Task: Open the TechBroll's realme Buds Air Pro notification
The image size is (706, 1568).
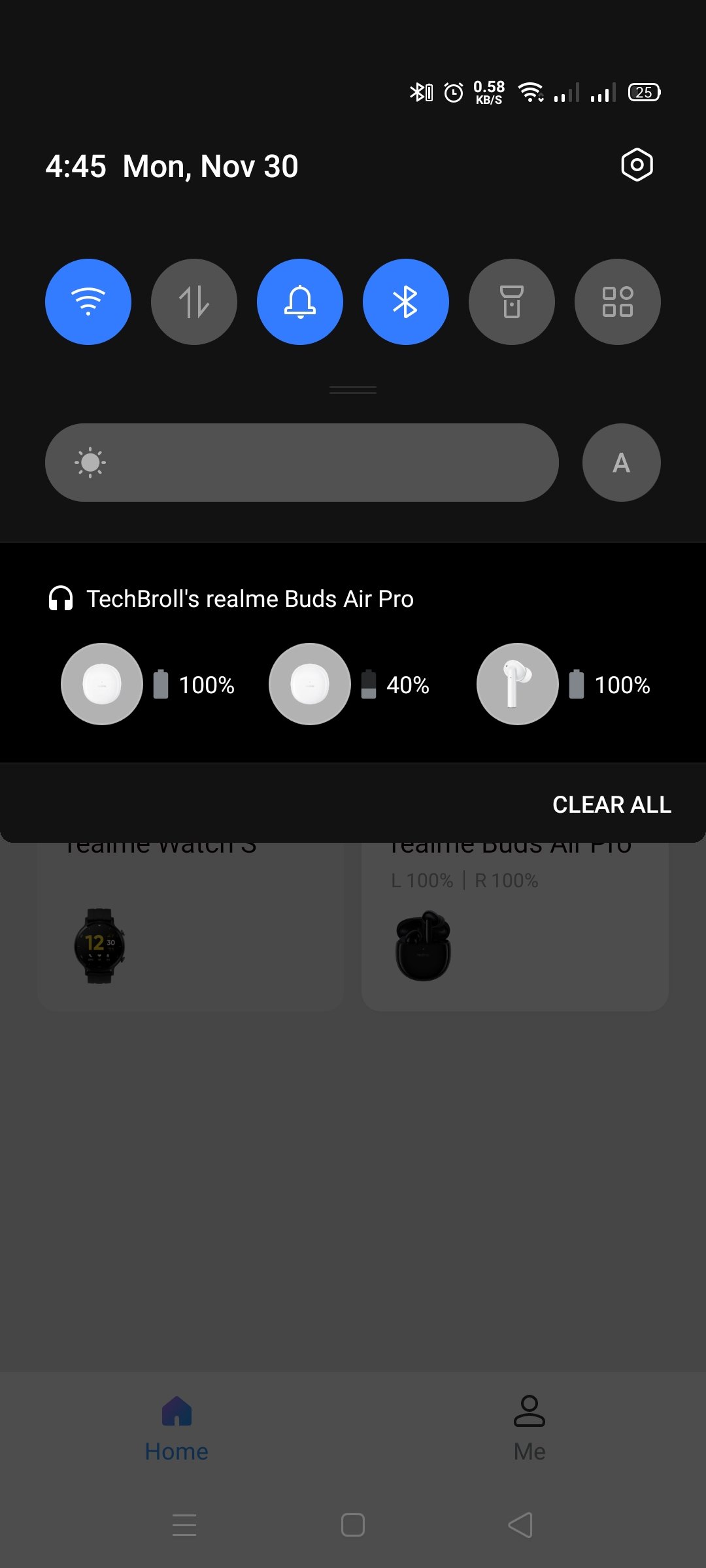Action: [x=353, y=653]
